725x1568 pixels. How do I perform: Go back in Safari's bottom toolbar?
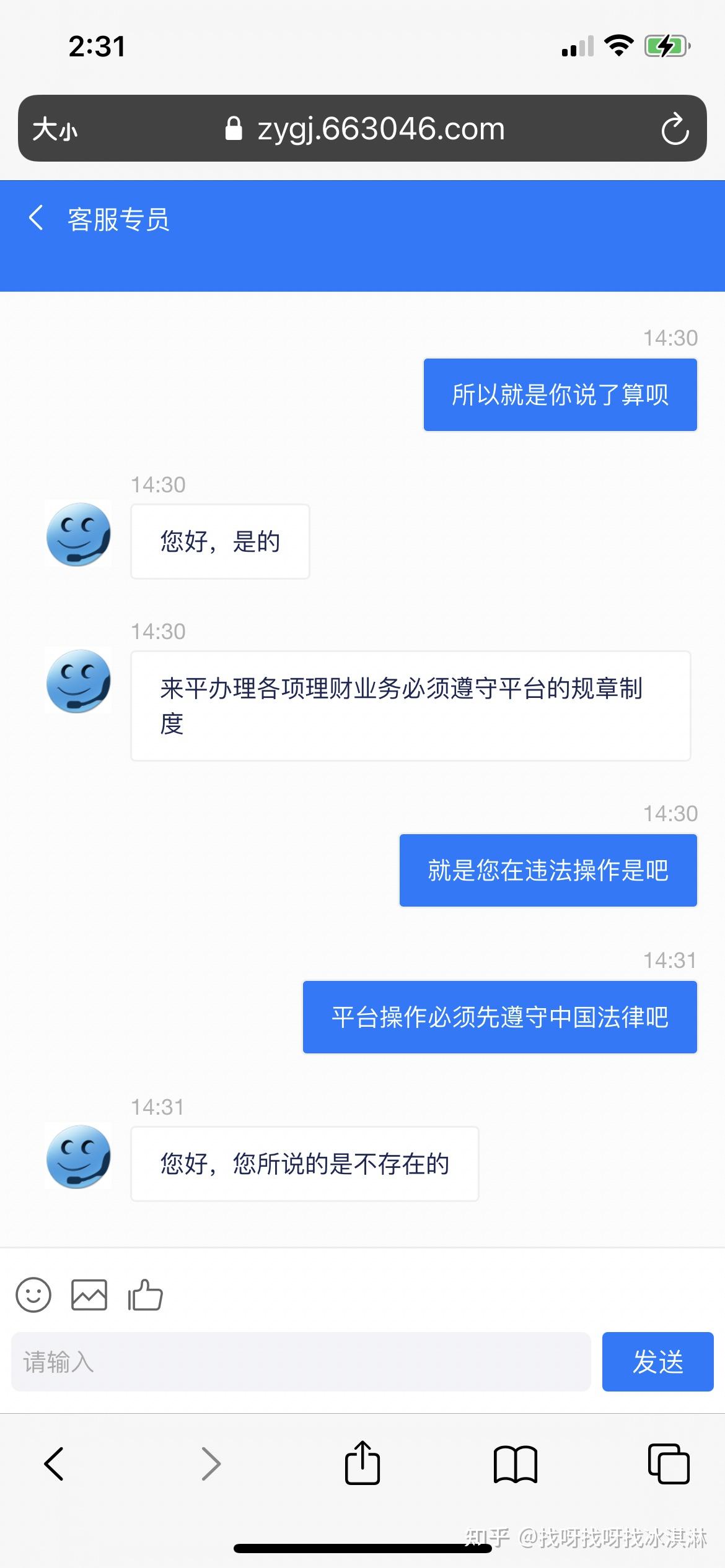click(55, 1464)
